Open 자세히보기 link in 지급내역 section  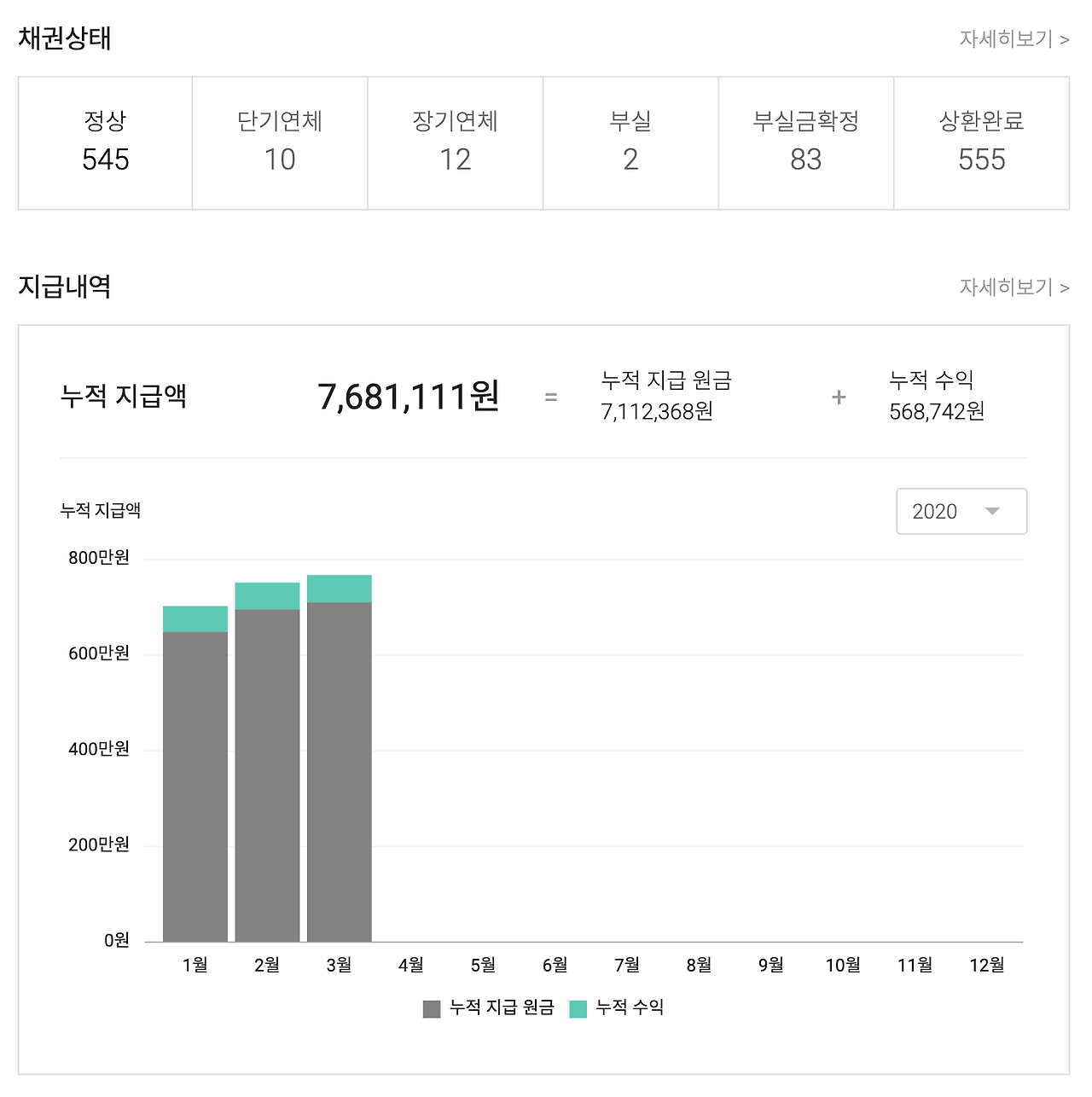coord(1012,287)
